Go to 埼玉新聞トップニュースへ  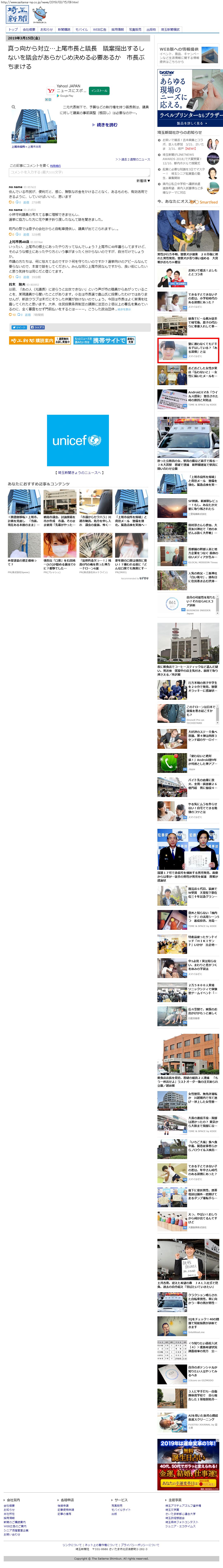click(x=79, y=472)
